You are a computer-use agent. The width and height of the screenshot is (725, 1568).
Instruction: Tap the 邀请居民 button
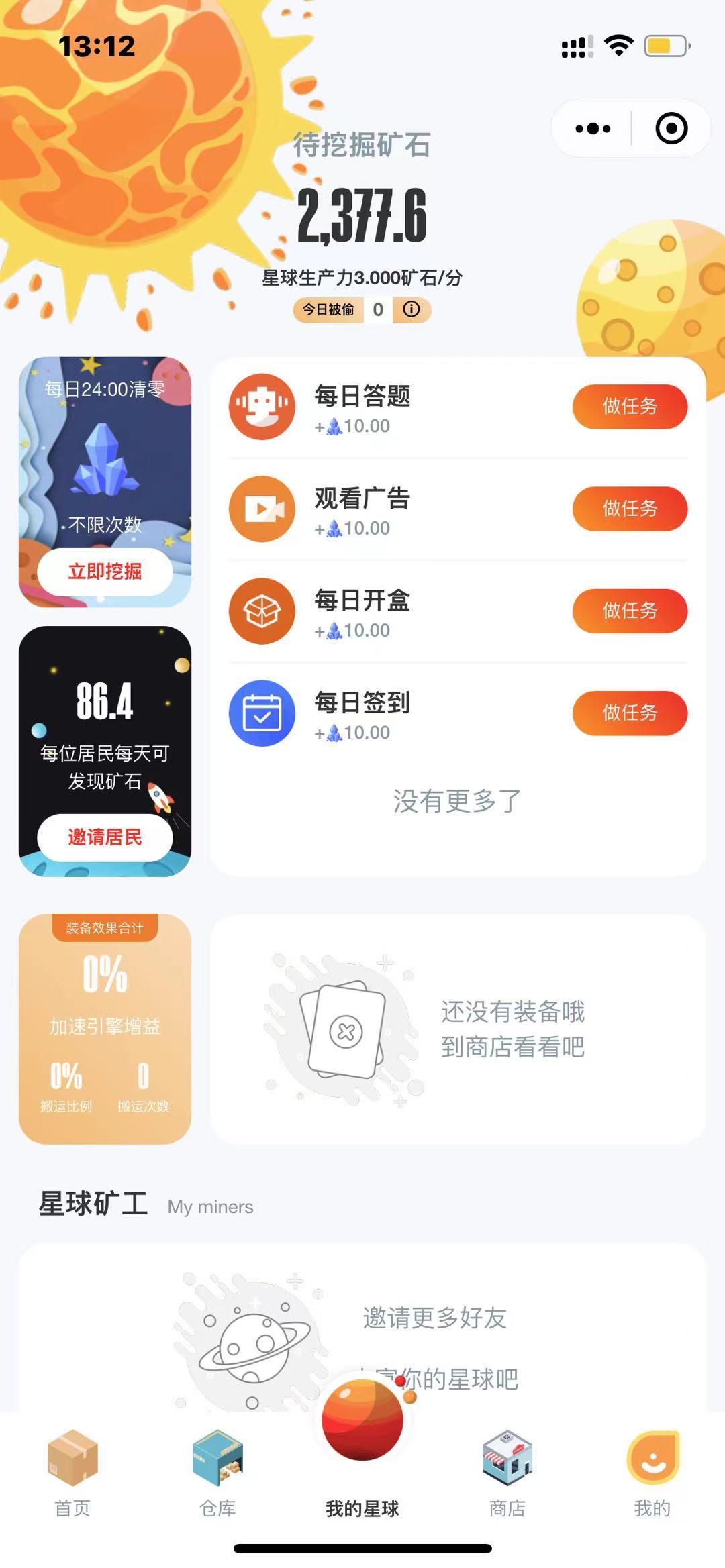(105, 837)
